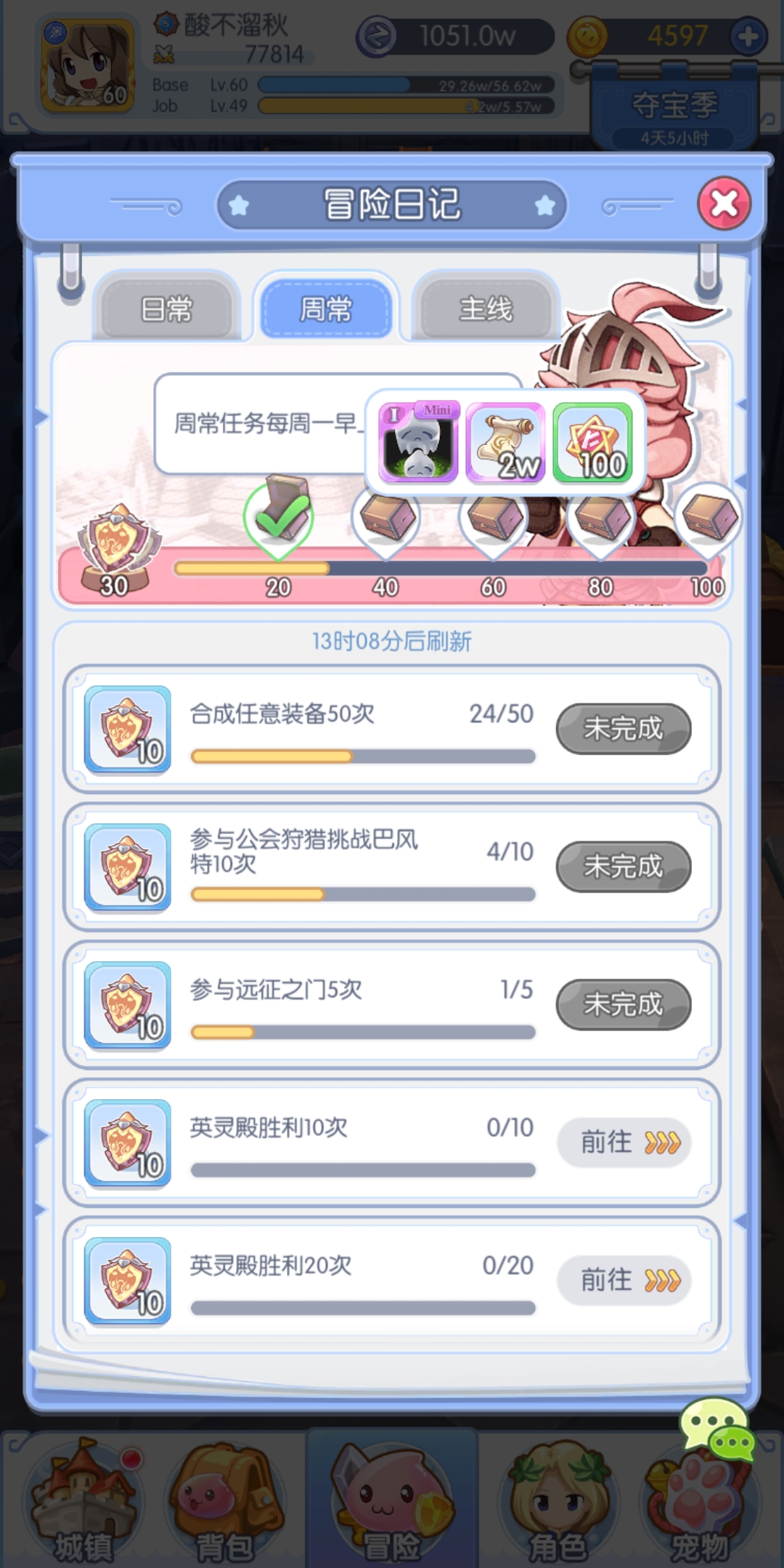The width and height of the screenshot is (784, 1568).
Task: Open the 主线 tab
Action: pyautogui.click(x=486, y=309)
